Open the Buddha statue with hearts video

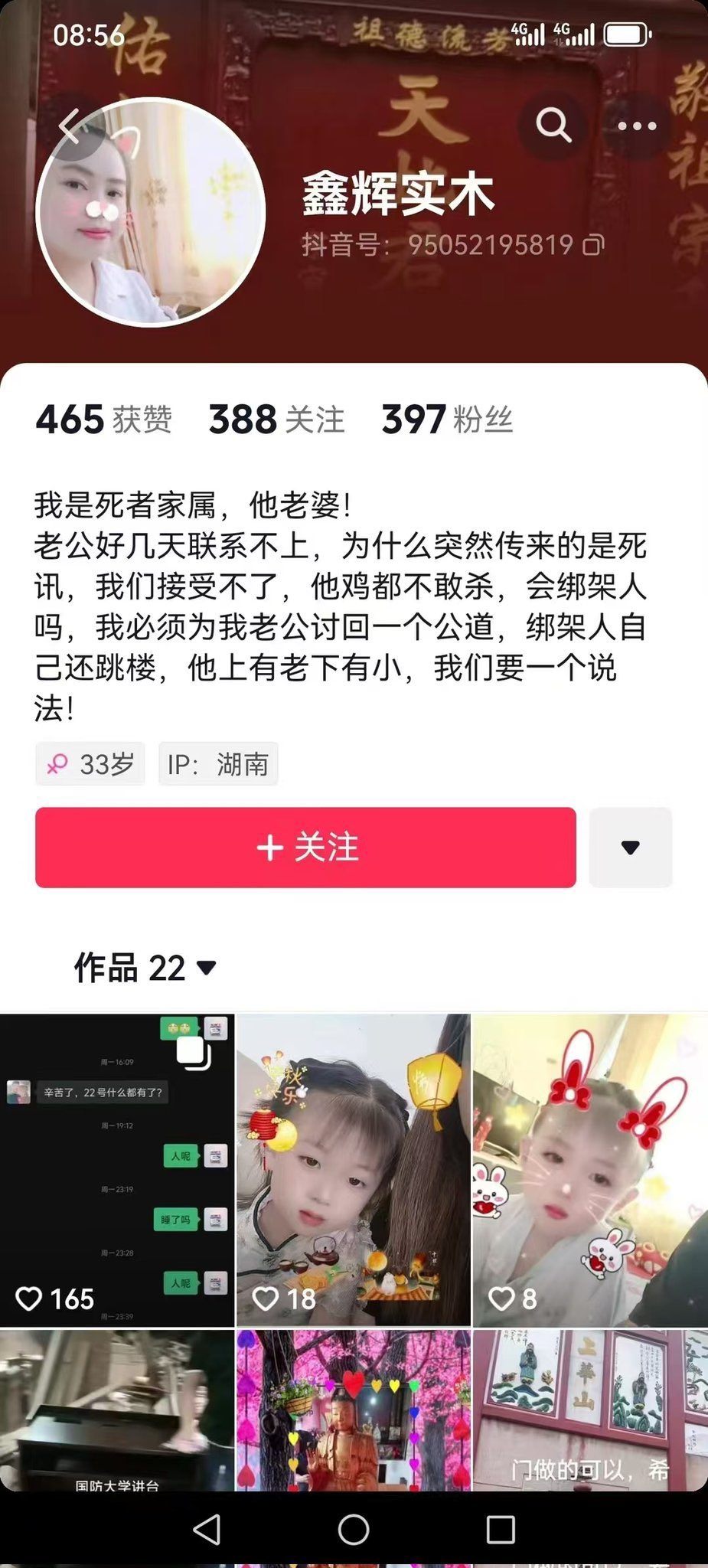tap(354, 1410)
